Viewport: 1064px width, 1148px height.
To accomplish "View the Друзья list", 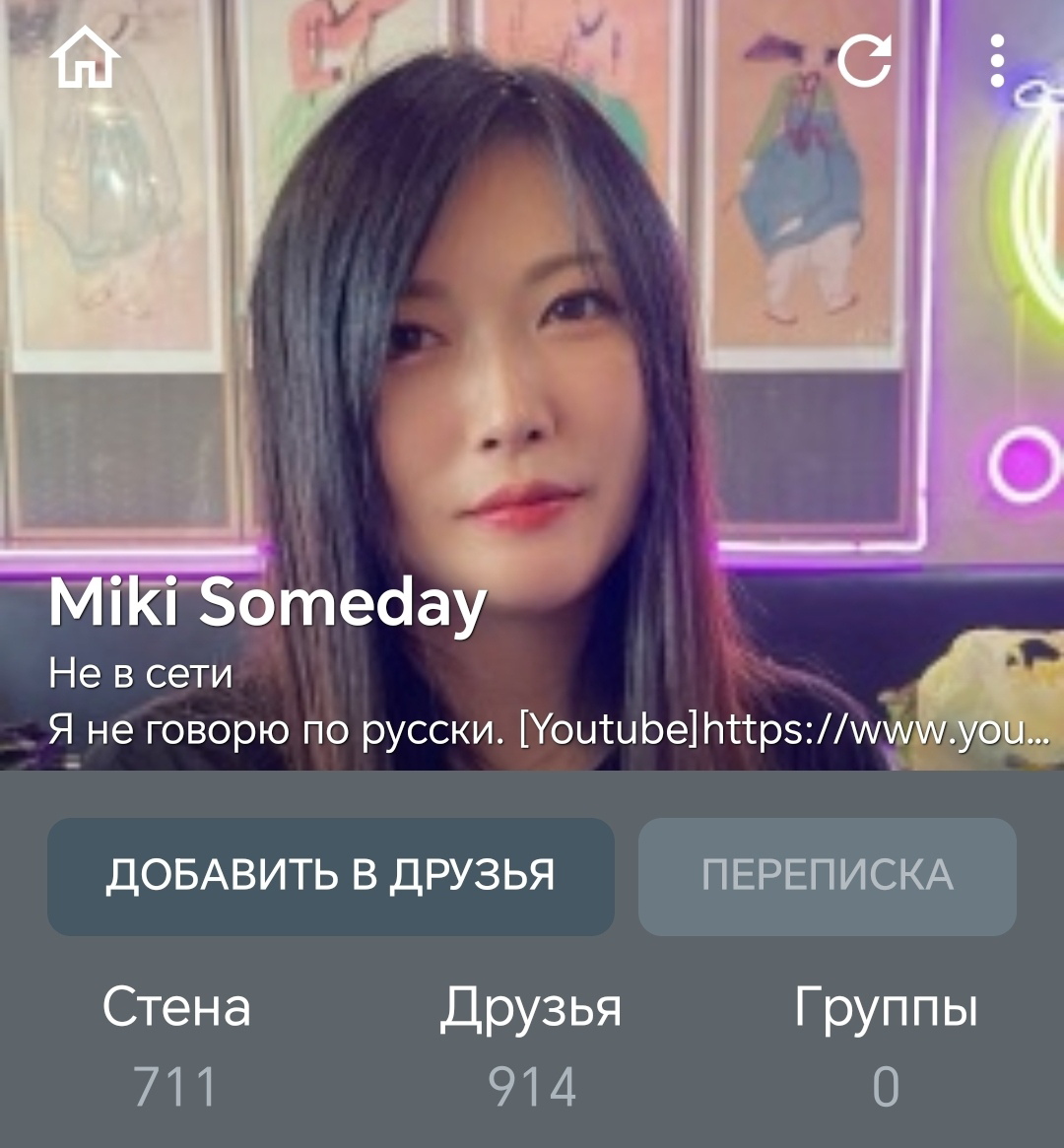I will (531, 1045).
